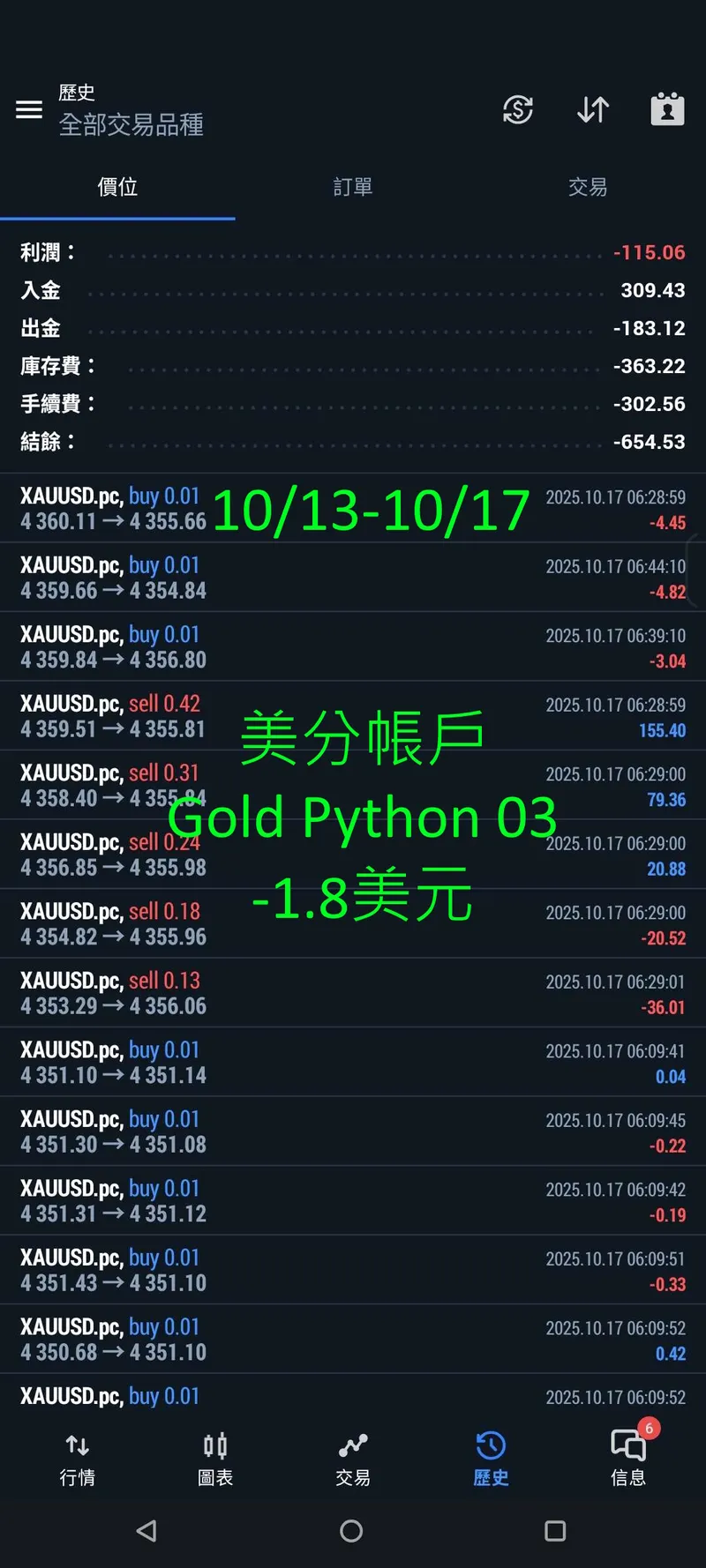Open the hamburger side menu

pyautogui.click(x=29, y=109)
